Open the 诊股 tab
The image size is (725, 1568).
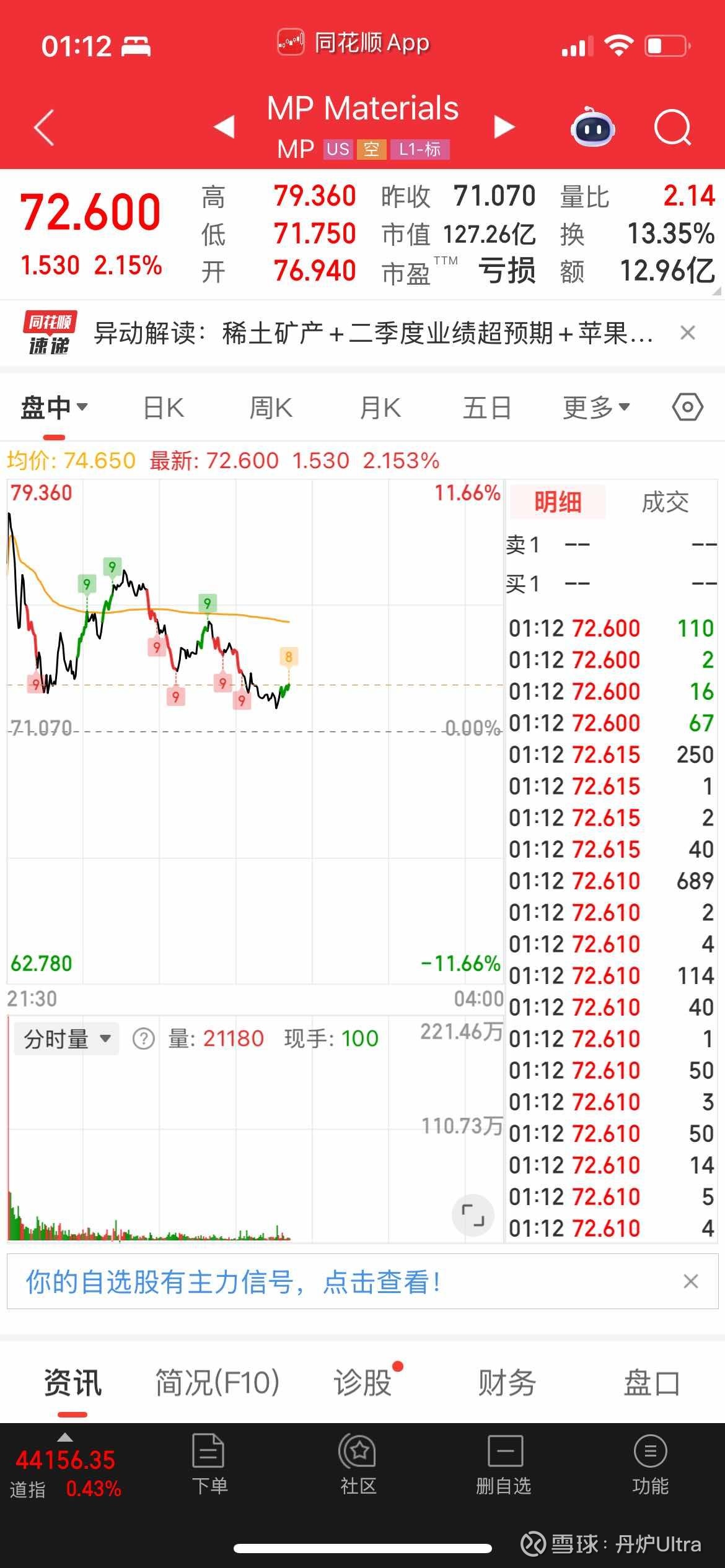363,1382
